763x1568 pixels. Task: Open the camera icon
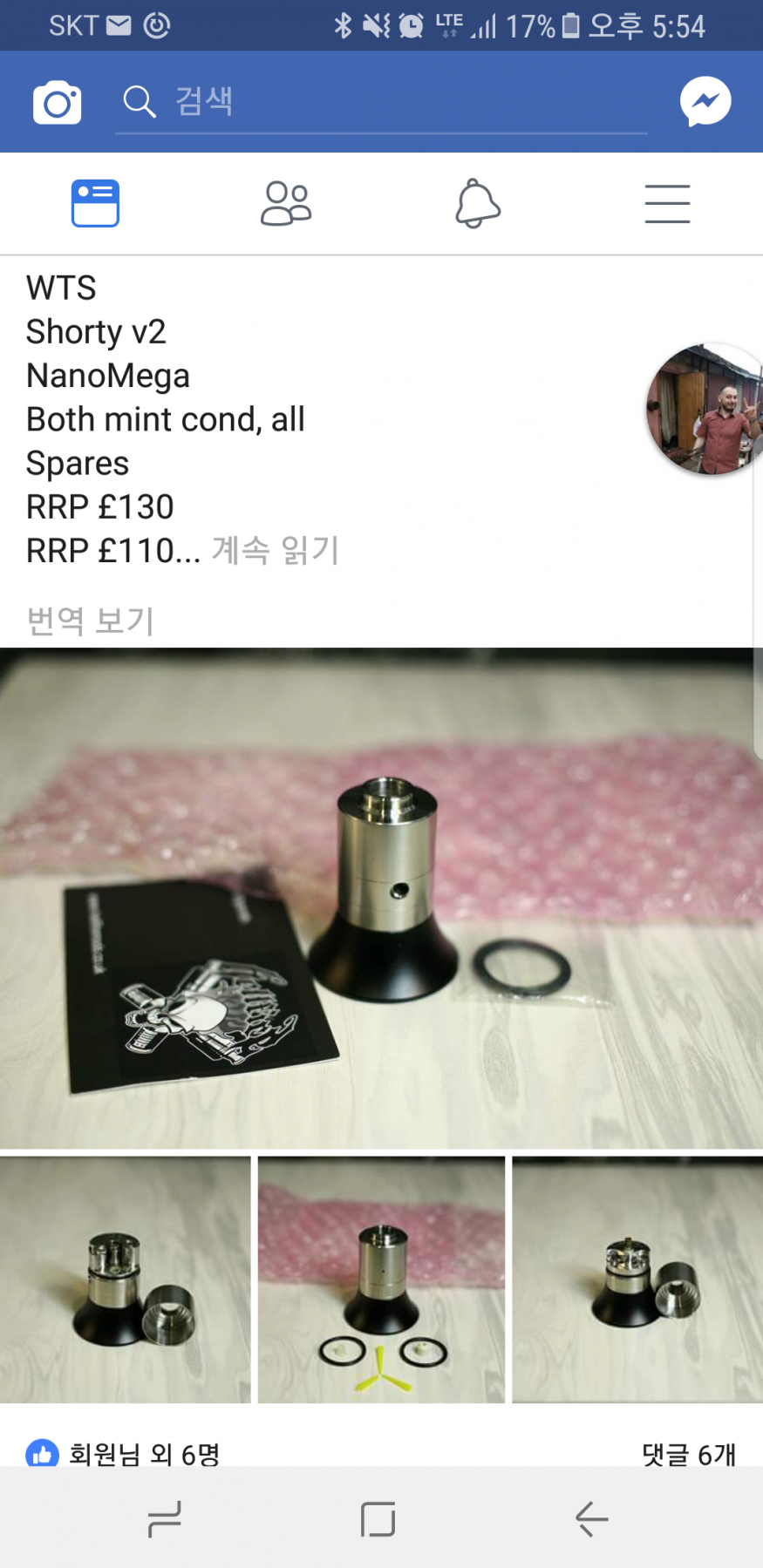(58, 102)
